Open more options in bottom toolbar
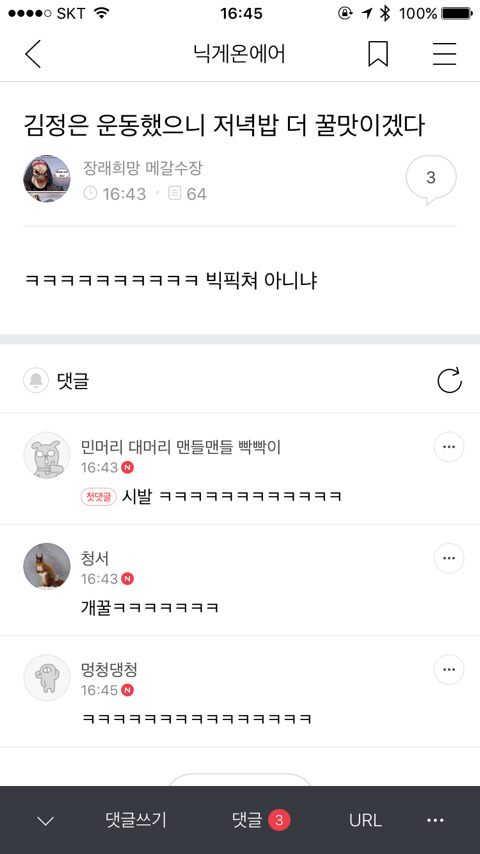The width and height of the screenshot is (480, 854). click(x=435, y=820)
